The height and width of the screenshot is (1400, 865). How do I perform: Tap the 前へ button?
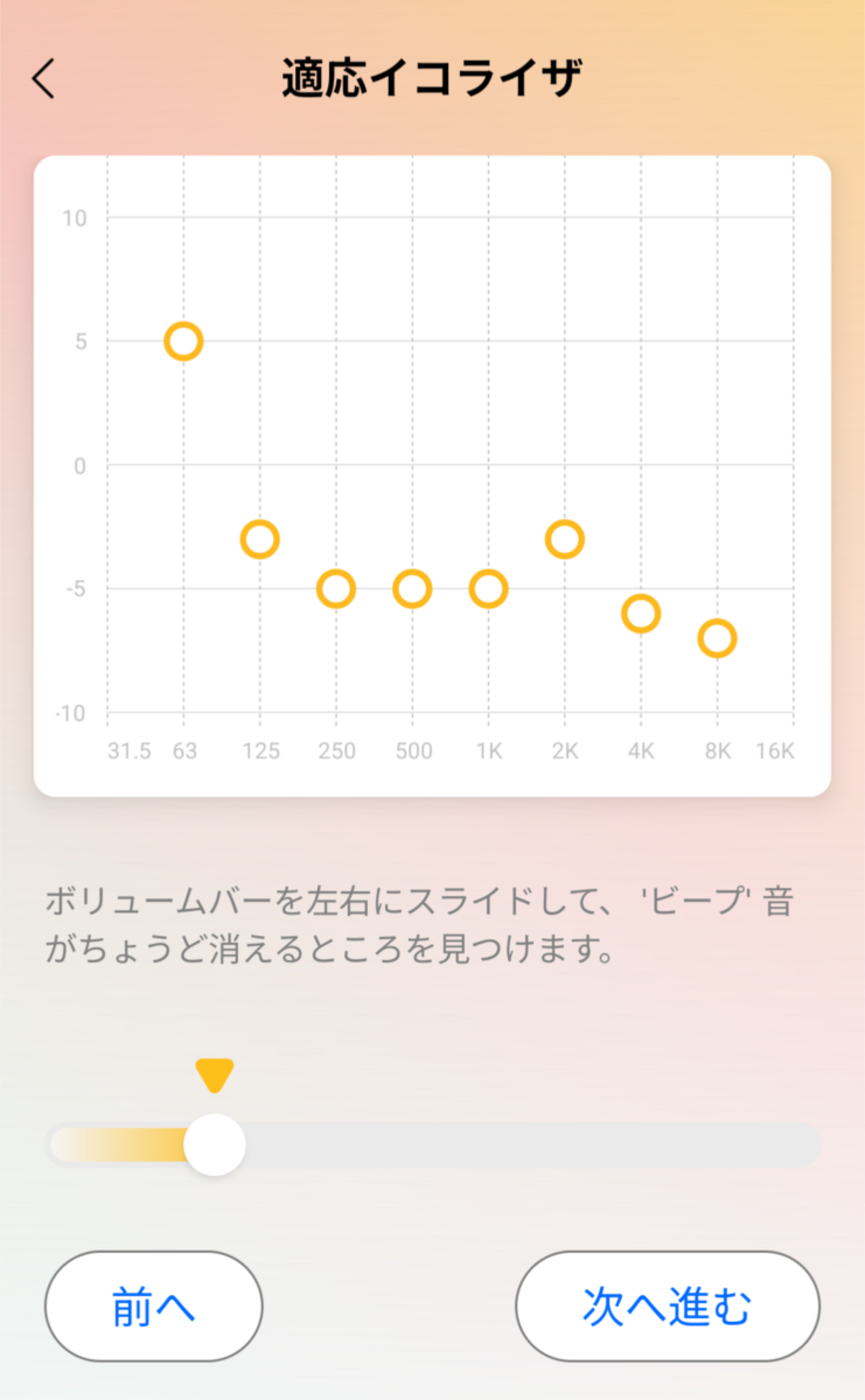click(x=154, y=1306)
